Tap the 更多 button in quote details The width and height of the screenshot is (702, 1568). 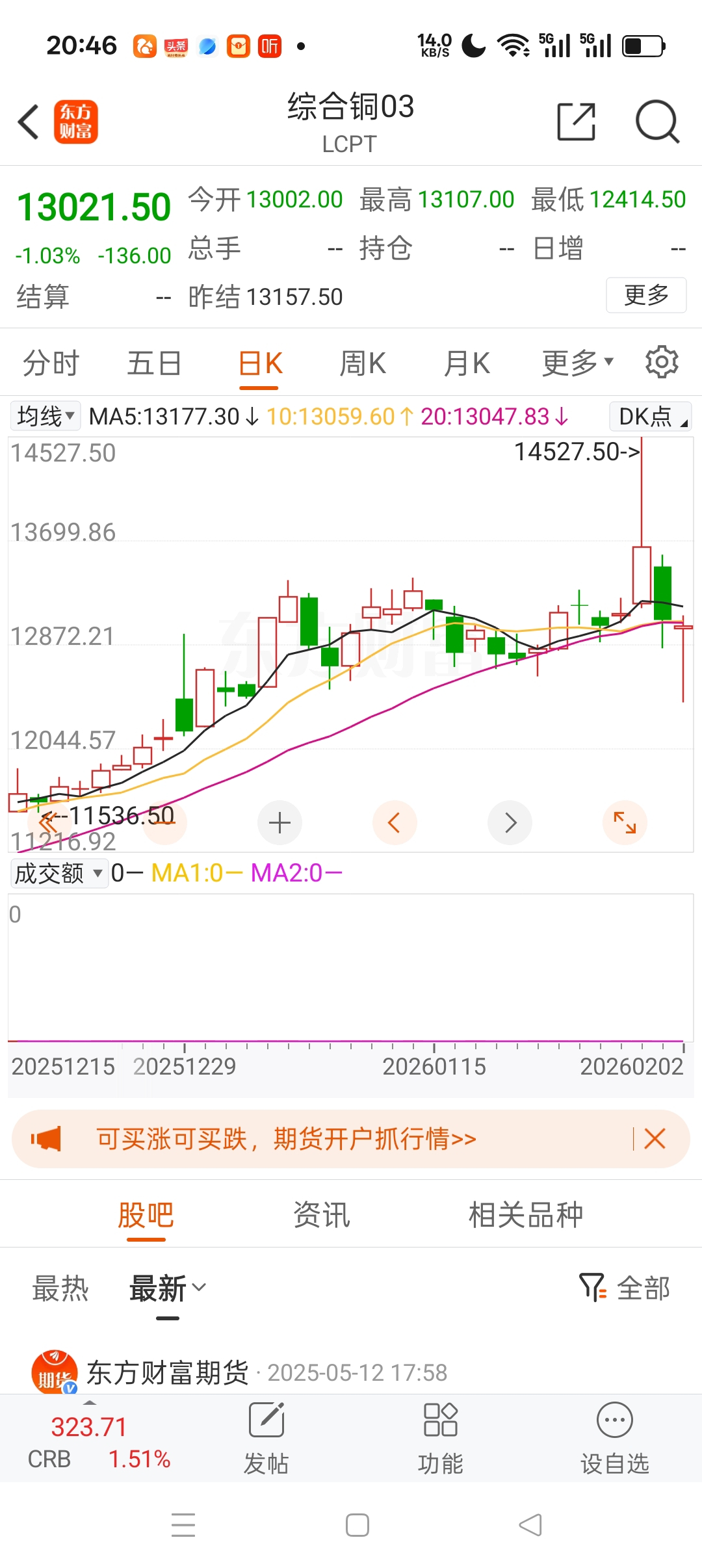click(645, 295)
